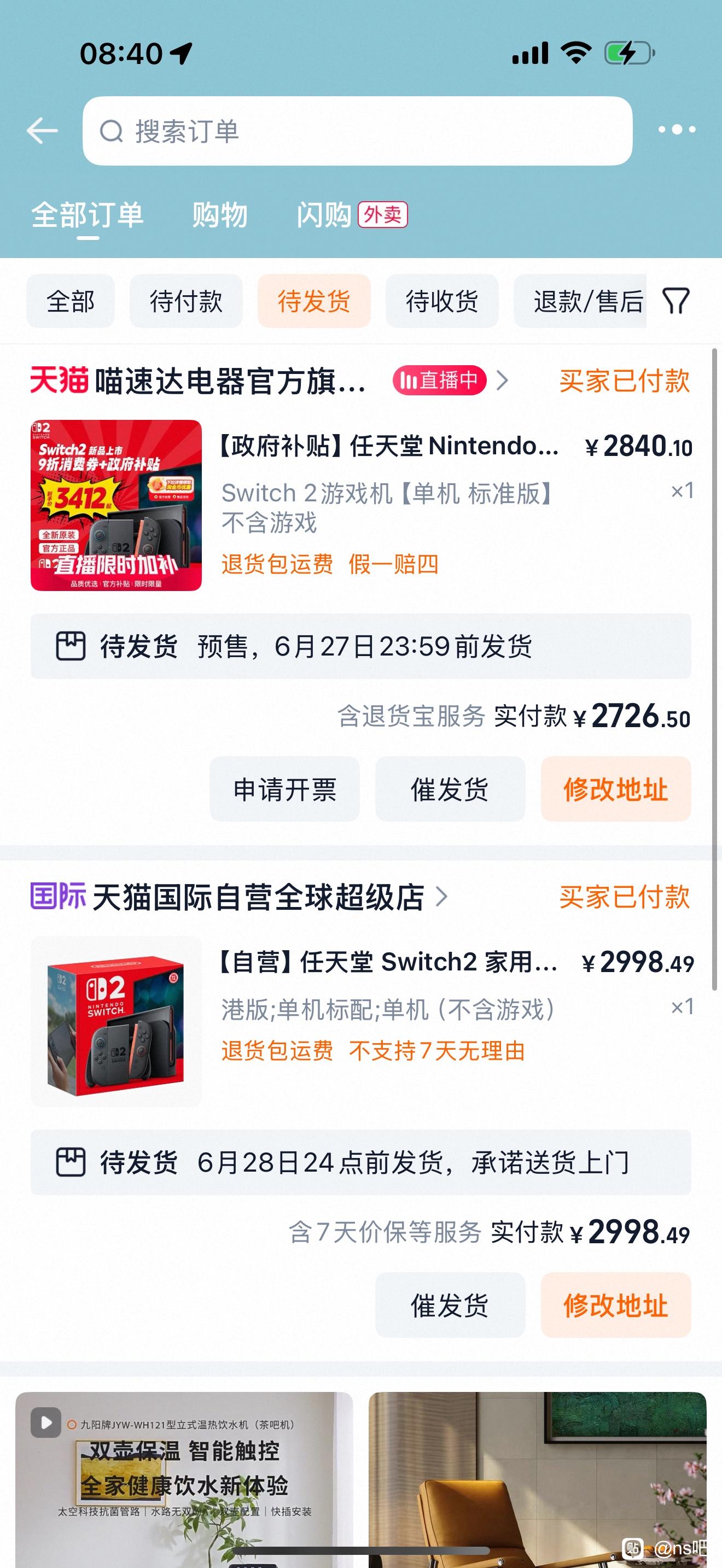The image size is (722, 1568).
Task: Tap the 搜索订单 search field
Action: tap(357, 131)
